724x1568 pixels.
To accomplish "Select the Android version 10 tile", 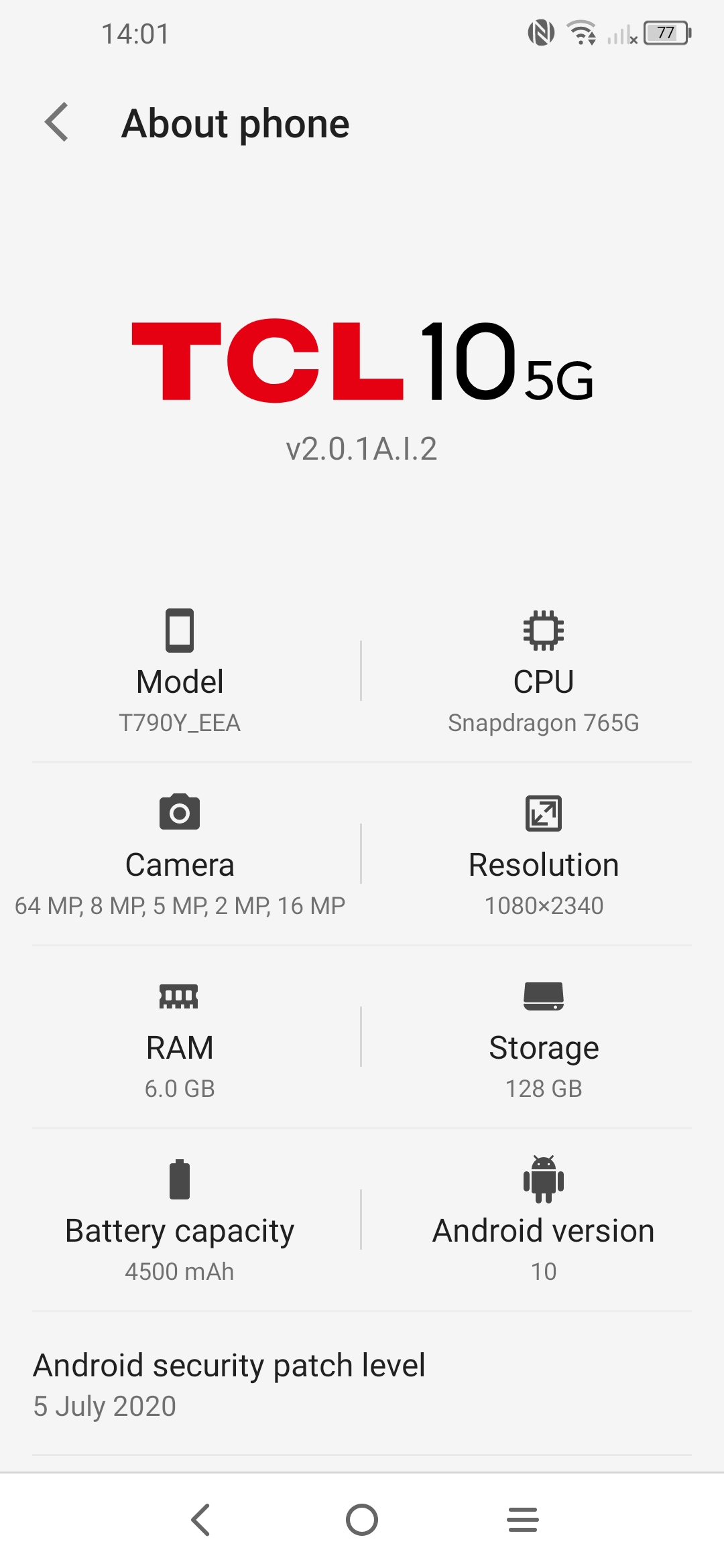I will pos(543,1220).
